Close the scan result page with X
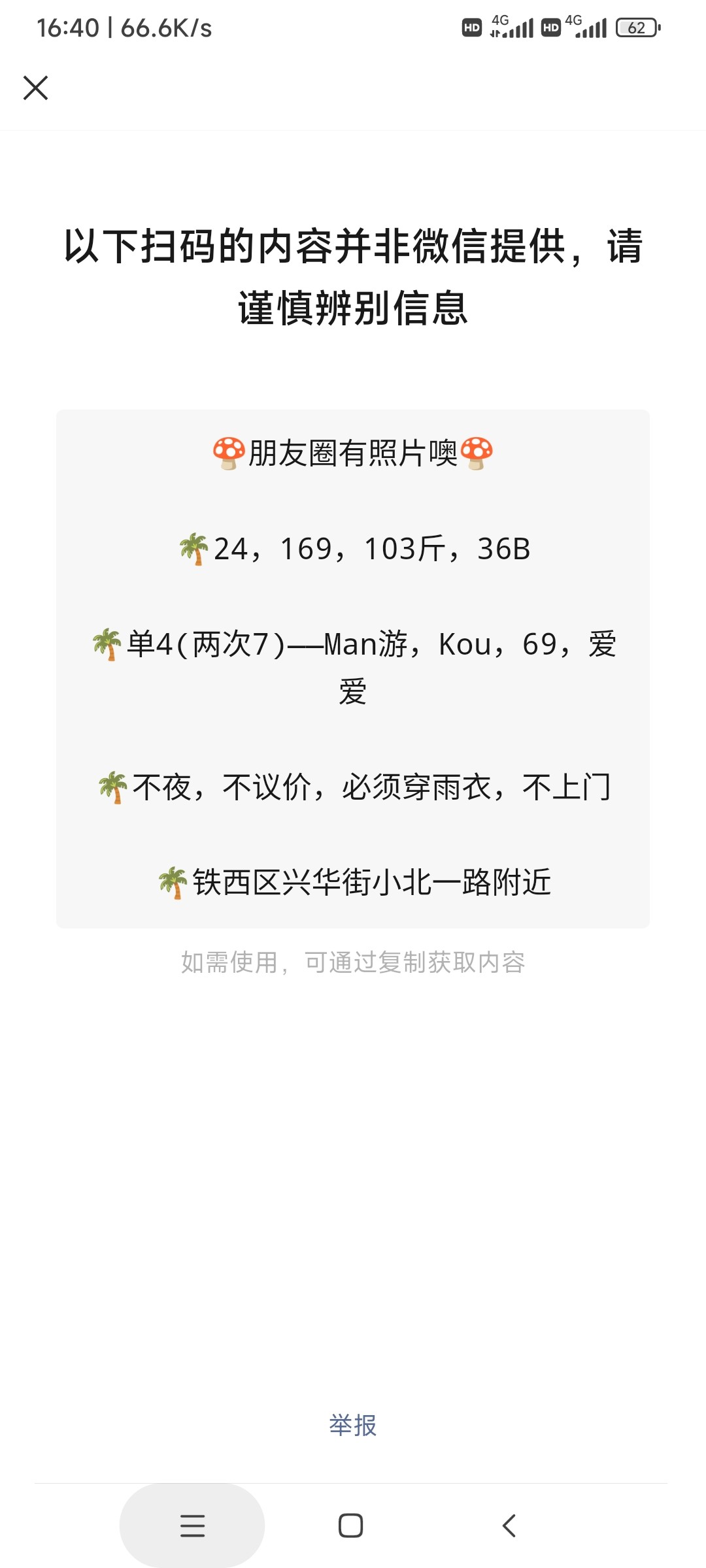 36,88
